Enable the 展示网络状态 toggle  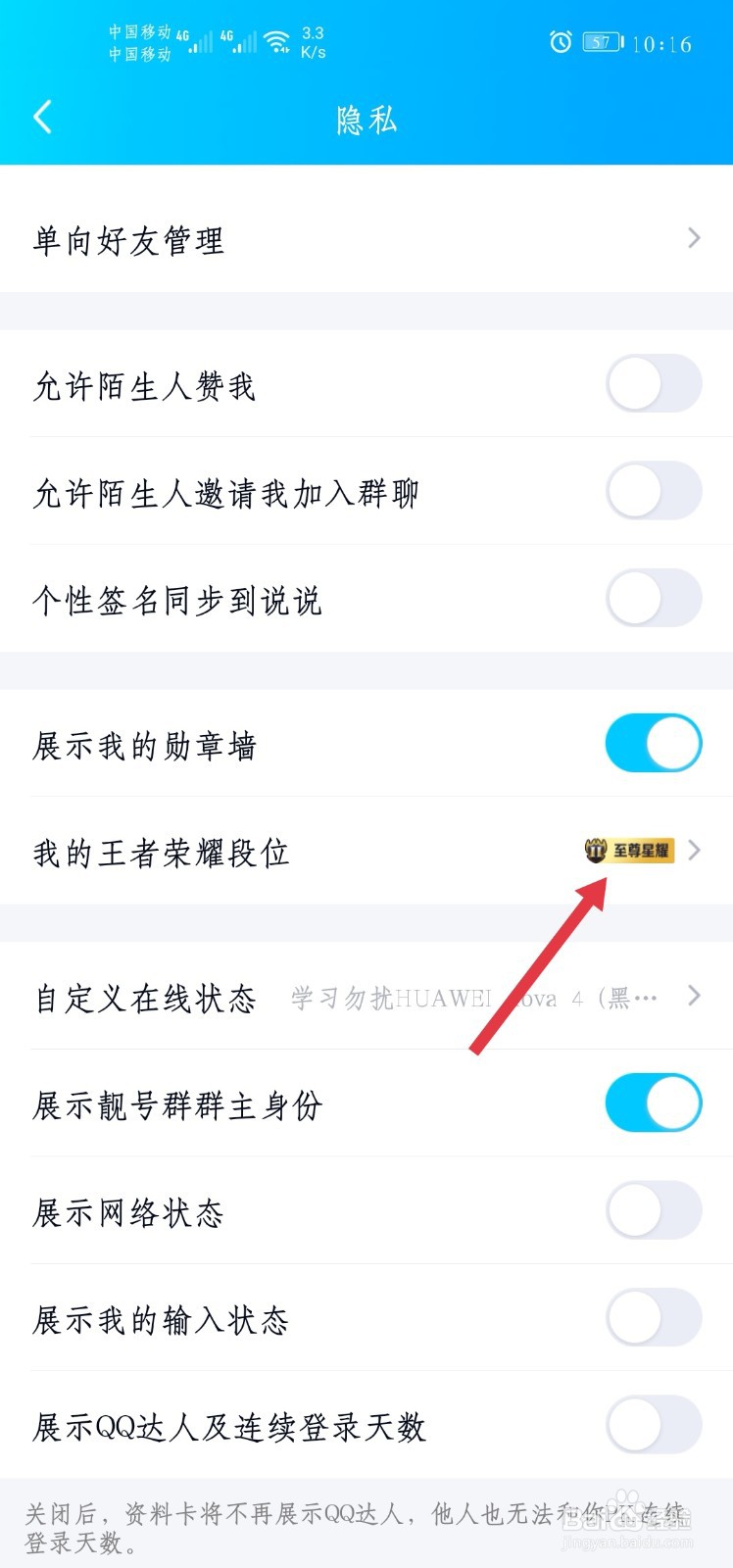click(x=653, y=1211)
